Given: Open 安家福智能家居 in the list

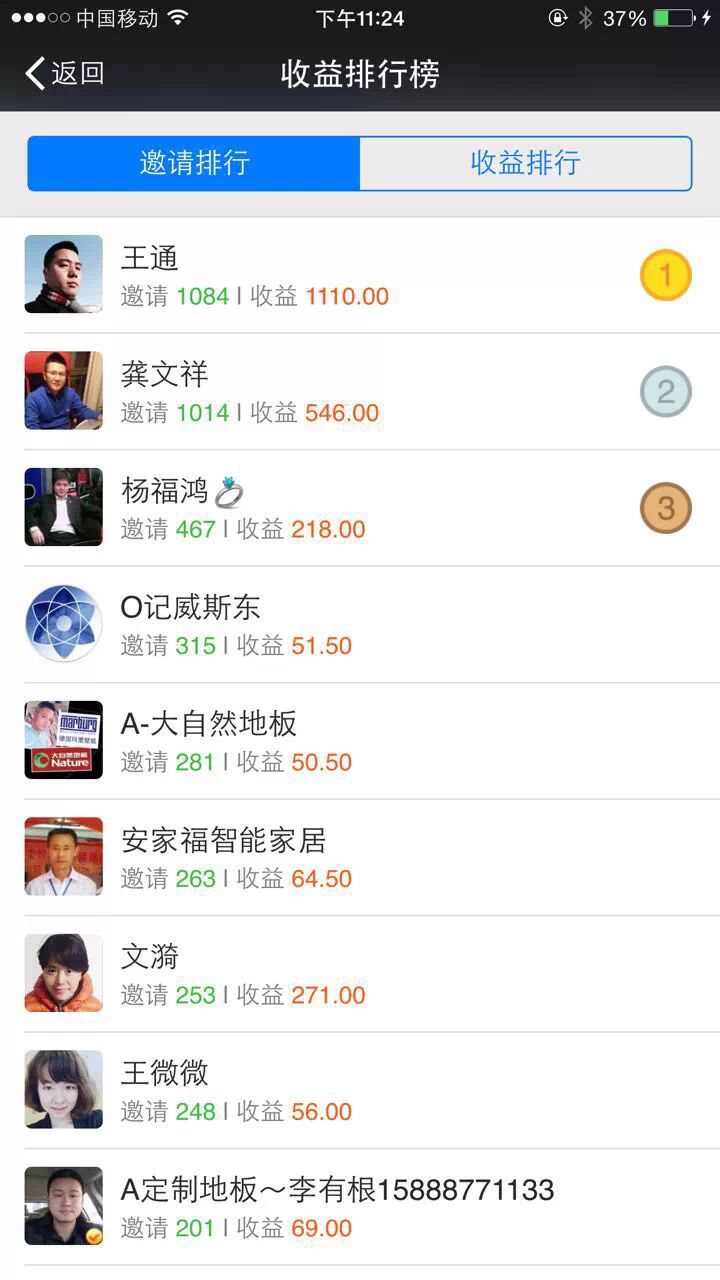Looking at the screenshot, I should 360,857.
